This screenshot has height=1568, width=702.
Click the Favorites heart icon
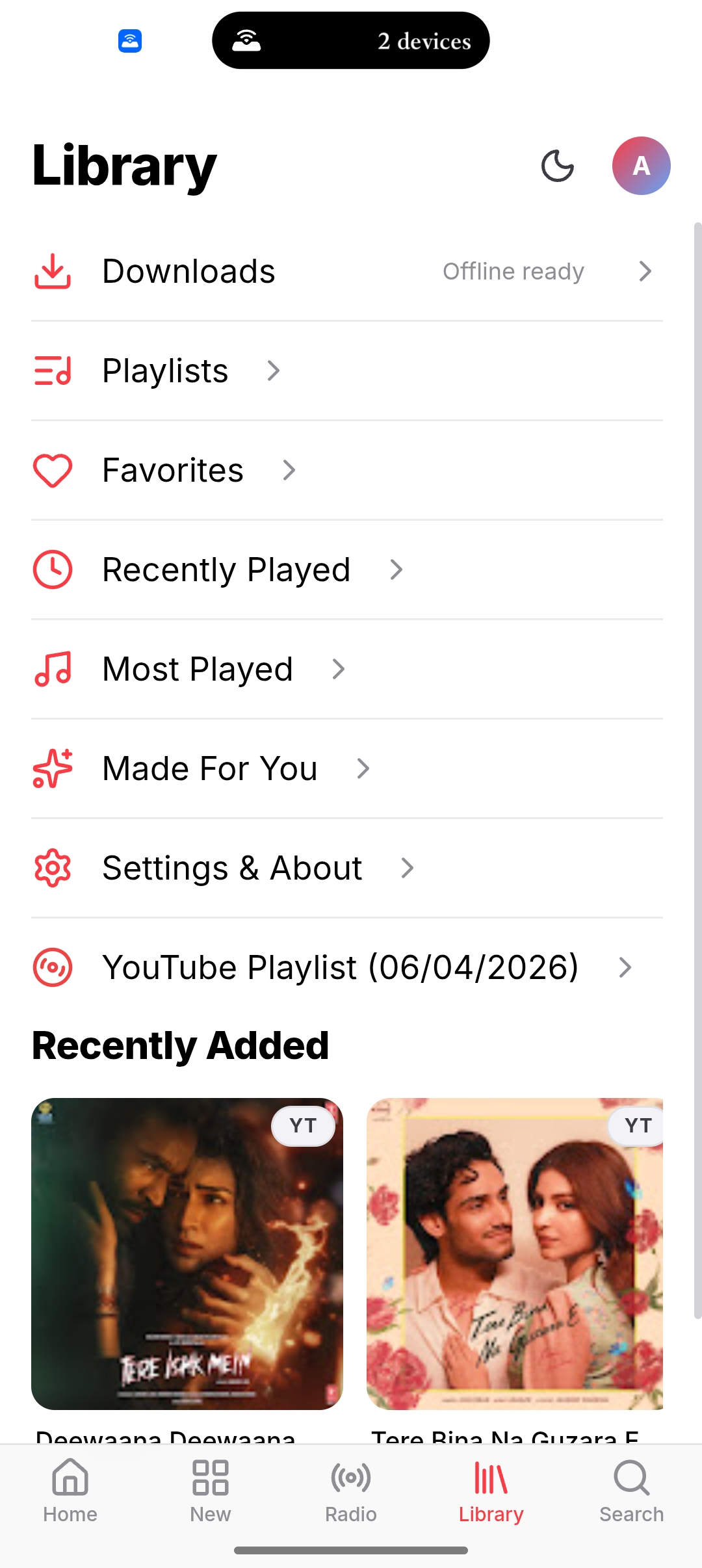(x=52, y=470)
